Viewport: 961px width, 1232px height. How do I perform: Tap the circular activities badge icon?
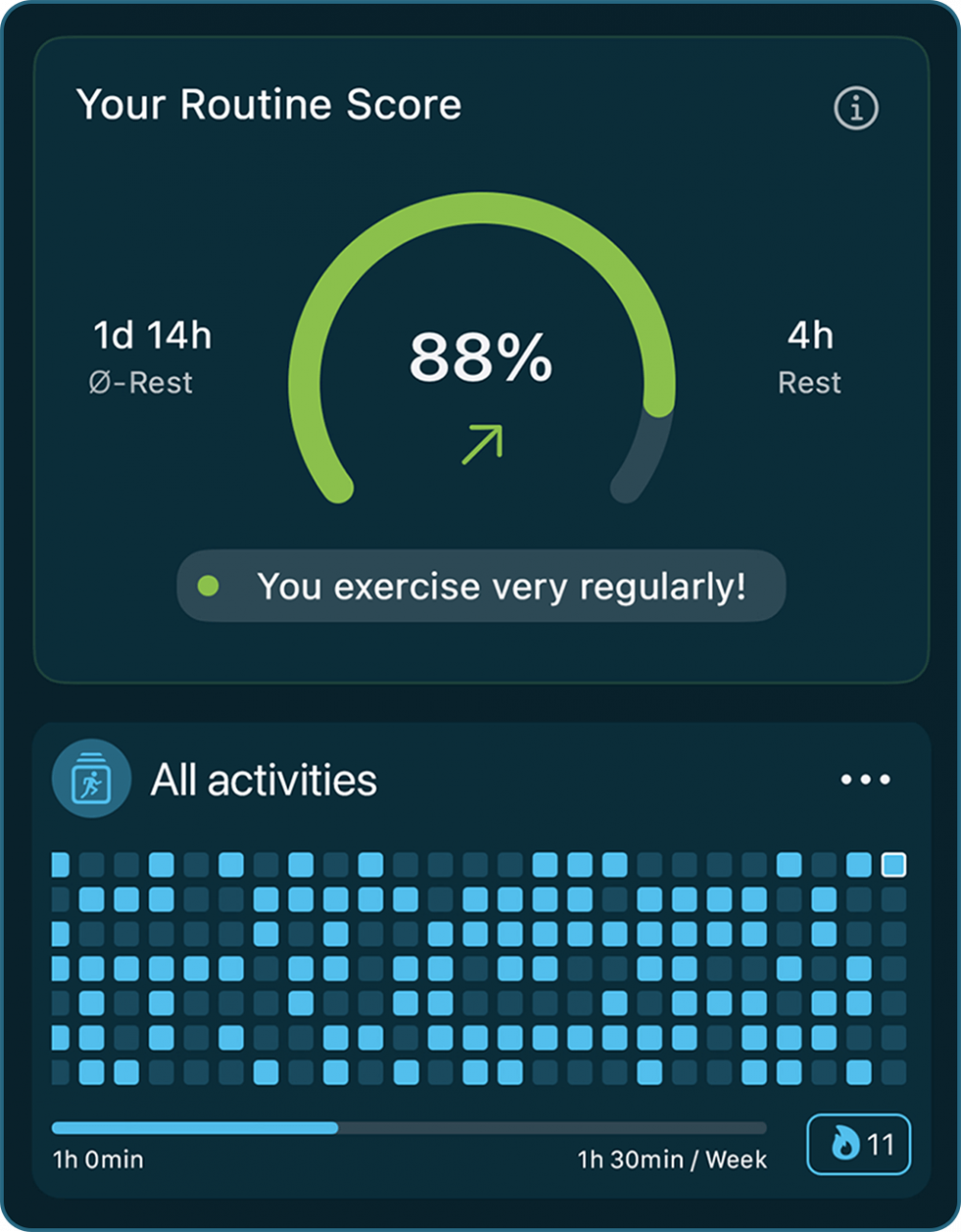91,776
